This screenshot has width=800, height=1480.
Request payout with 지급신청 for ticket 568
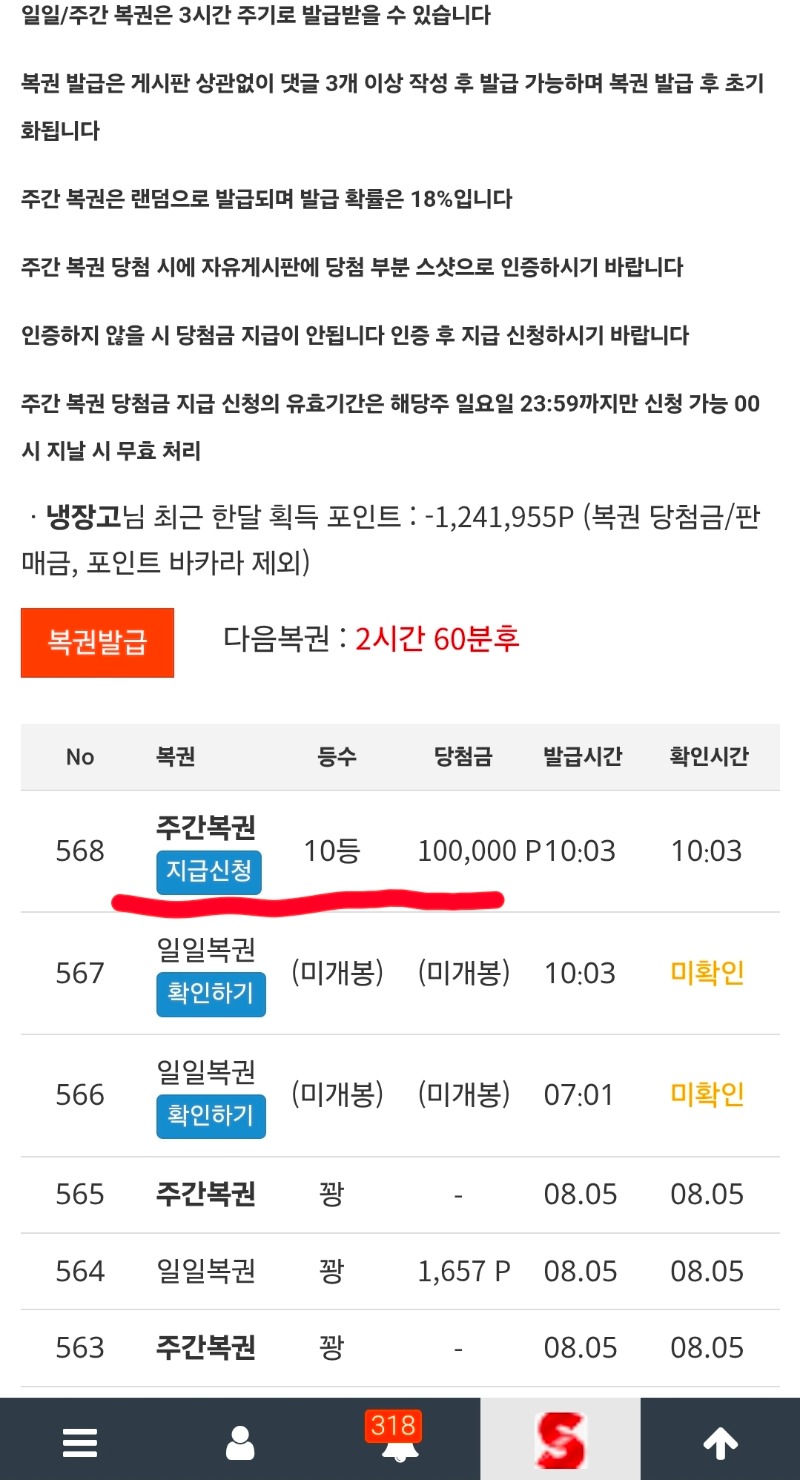[210, 872]
